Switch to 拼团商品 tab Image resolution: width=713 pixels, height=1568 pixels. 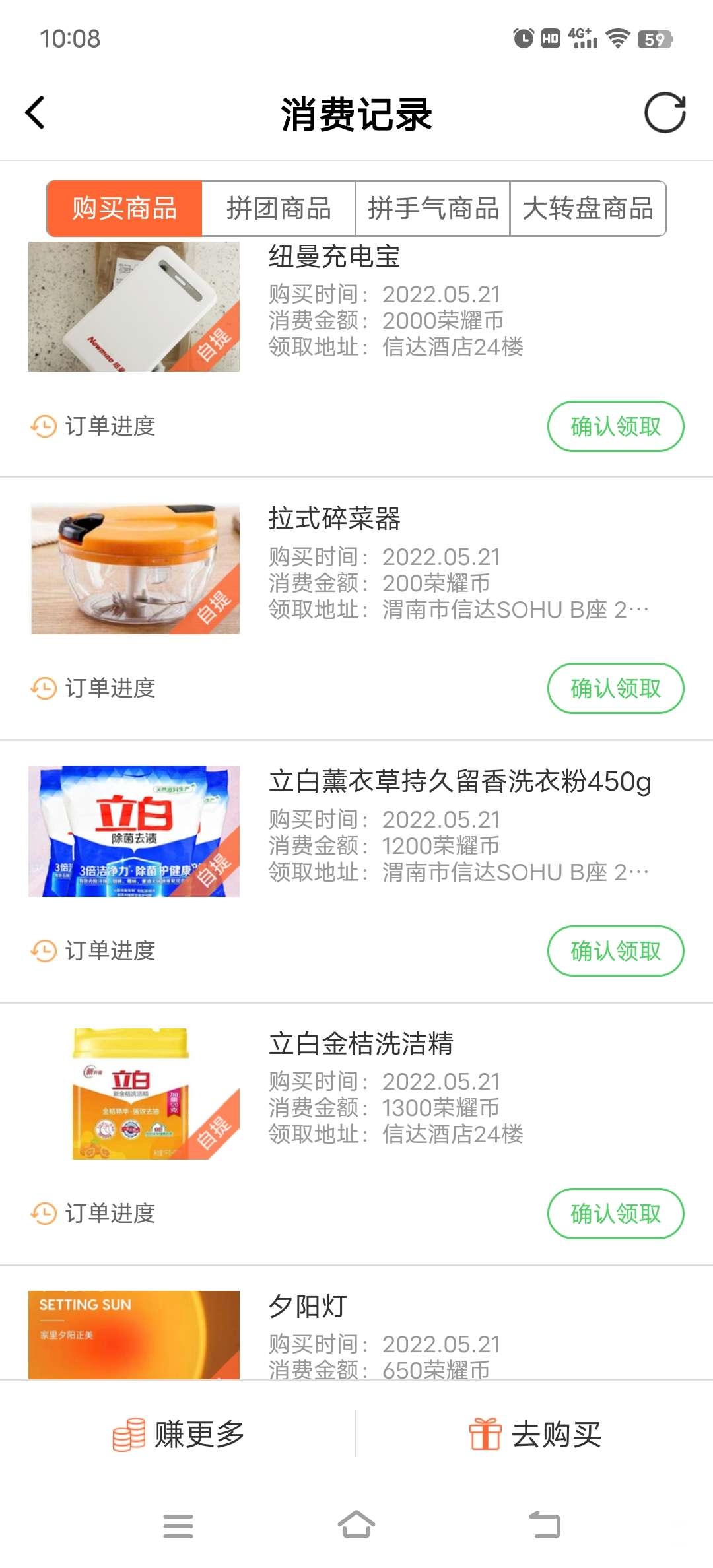(x=279, y=209)
